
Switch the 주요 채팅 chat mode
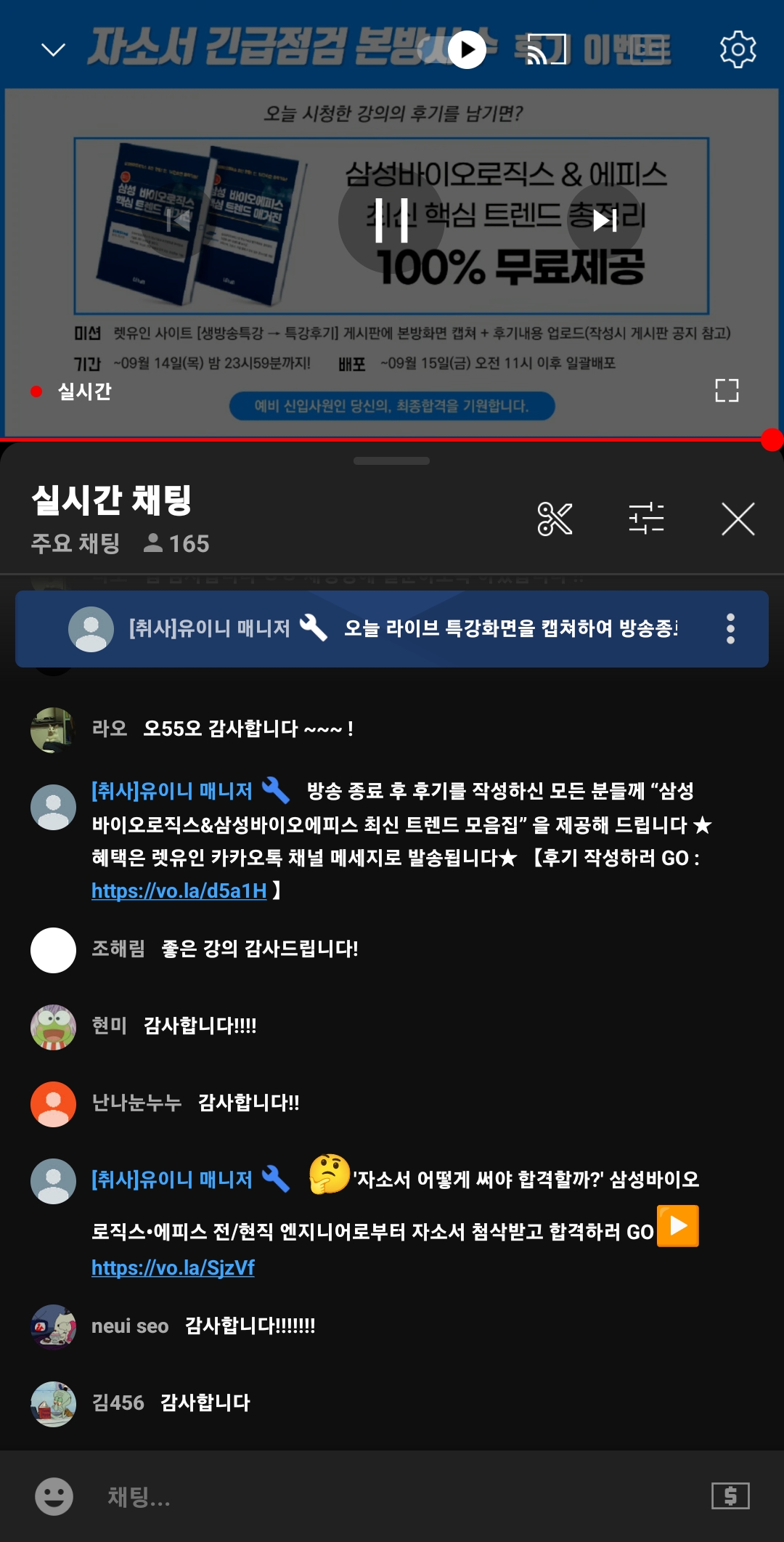point(75,543)
